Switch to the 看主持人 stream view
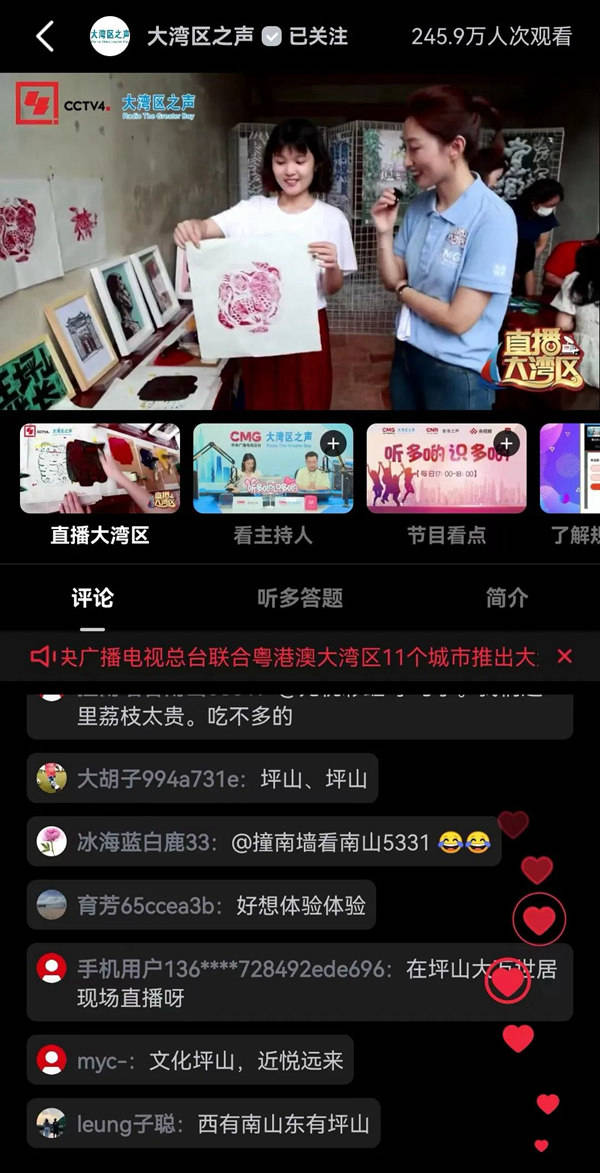The height and width of the screenshot is (1173, 600). [x=273, y=468]
